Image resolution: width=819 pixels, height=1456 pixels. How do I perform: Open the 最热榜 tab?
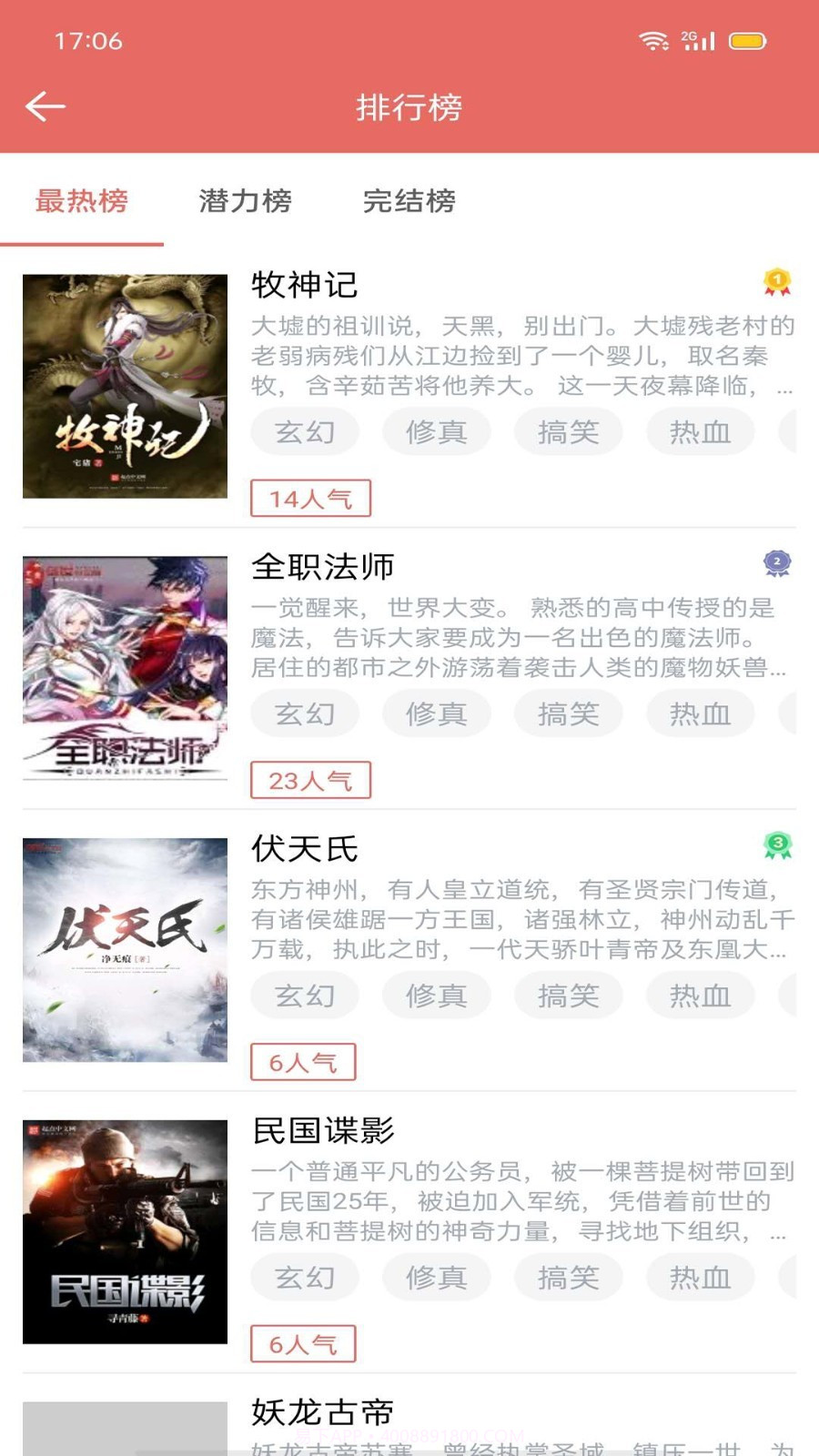tap(82, 203)
